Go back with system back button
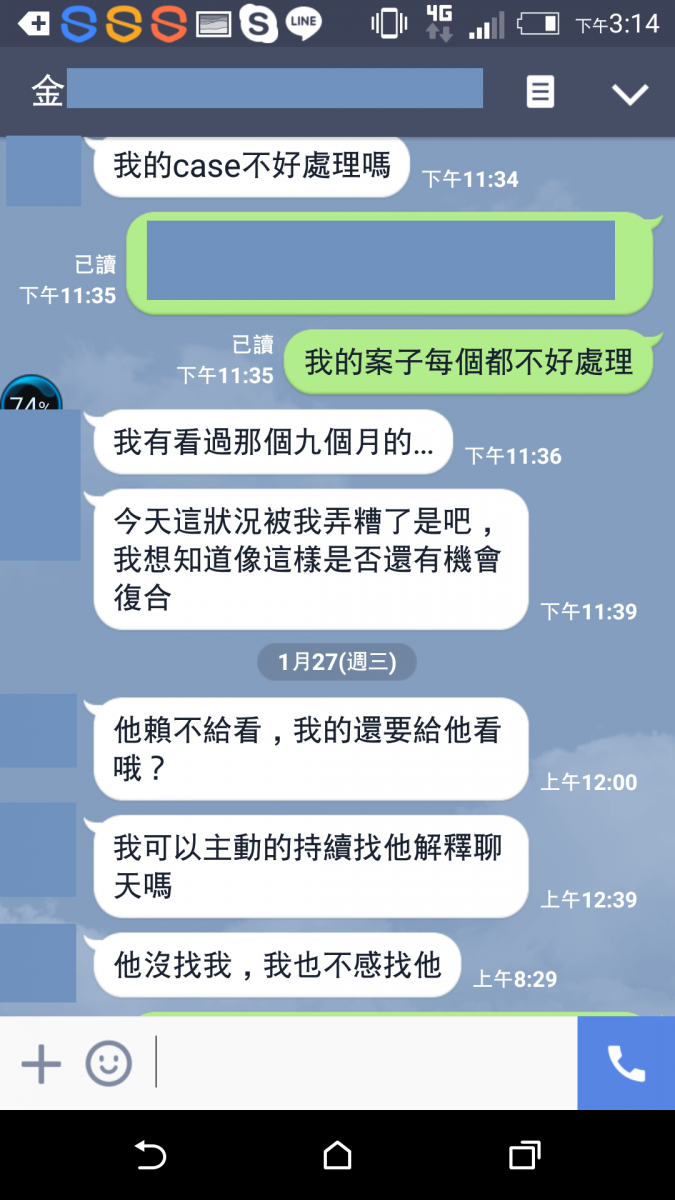The width and height of the screenshot is (675, 1200). click(x=150, y=1156)
